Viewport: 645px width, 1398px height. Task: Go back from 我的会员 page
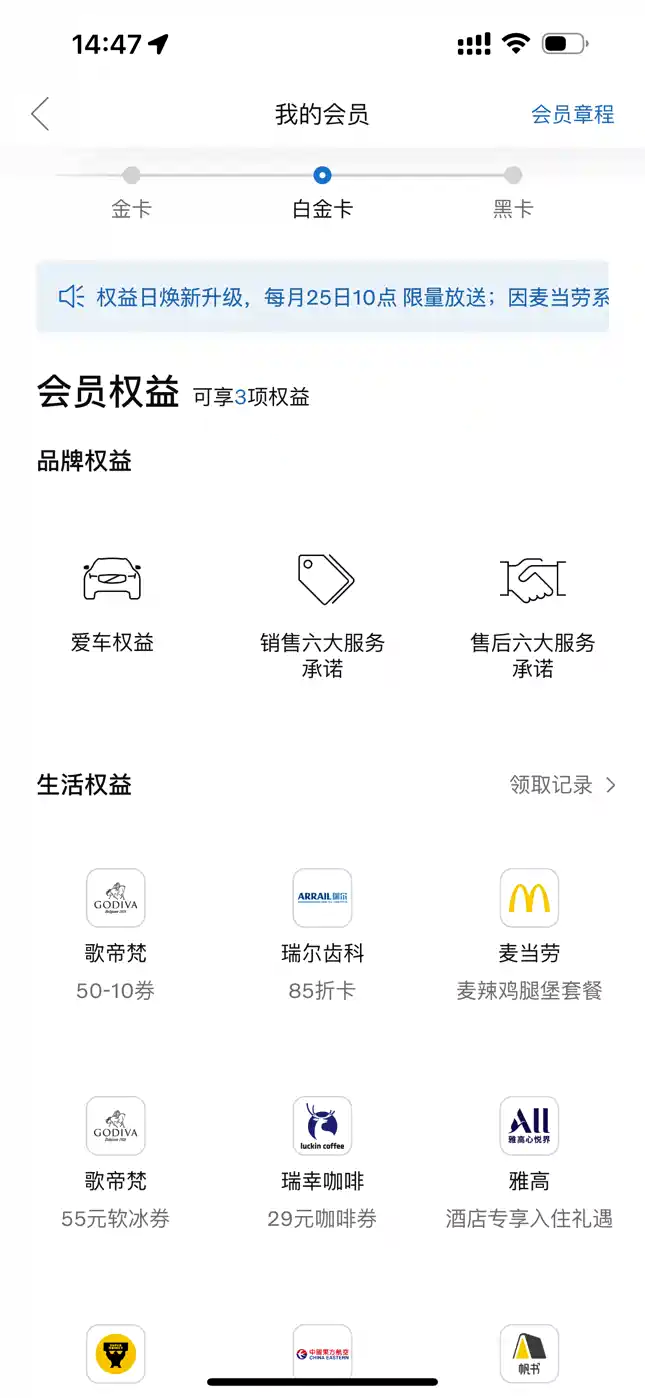[x=40, y=114]
